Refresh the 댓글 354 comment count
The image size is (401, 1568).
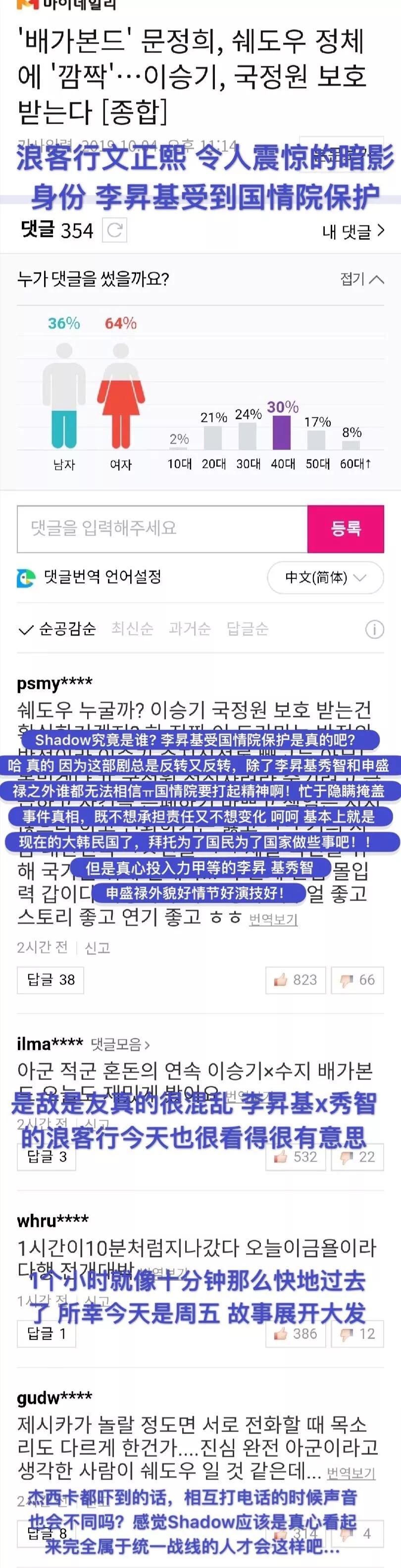[114, 230]
